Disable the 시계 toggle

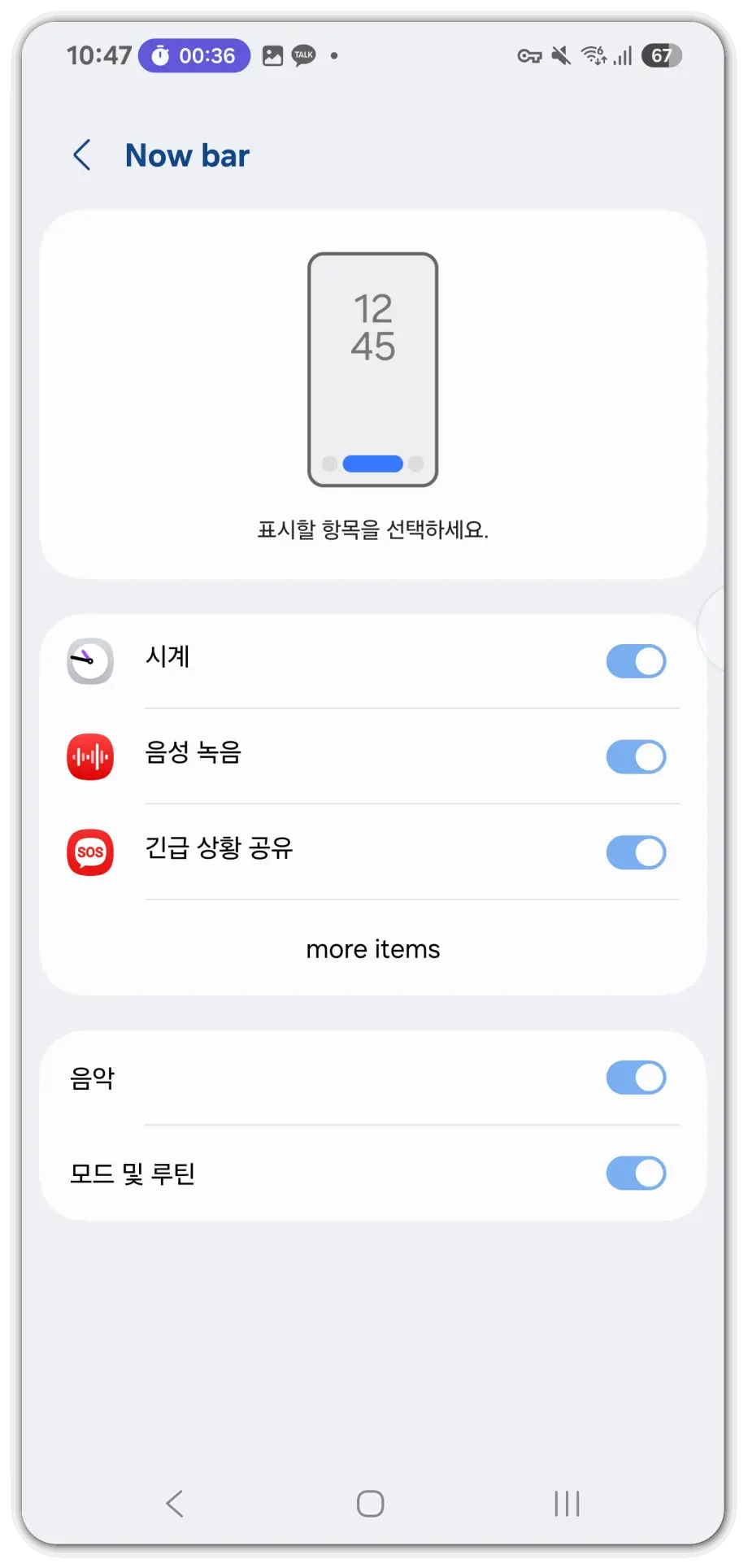click(x=636, y=661)
